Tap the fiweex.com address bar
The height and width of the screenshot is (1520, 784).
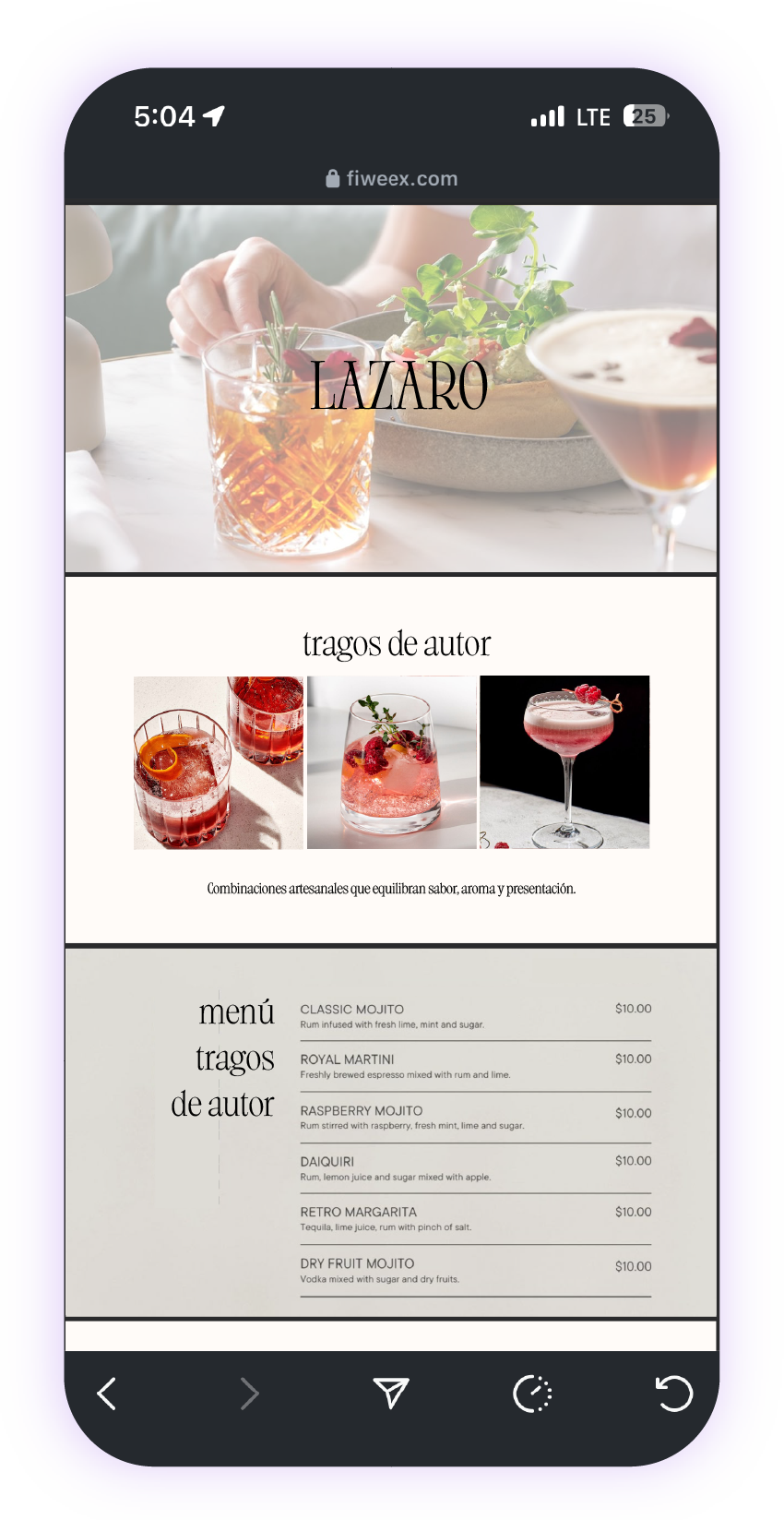(x=392, y=179)
